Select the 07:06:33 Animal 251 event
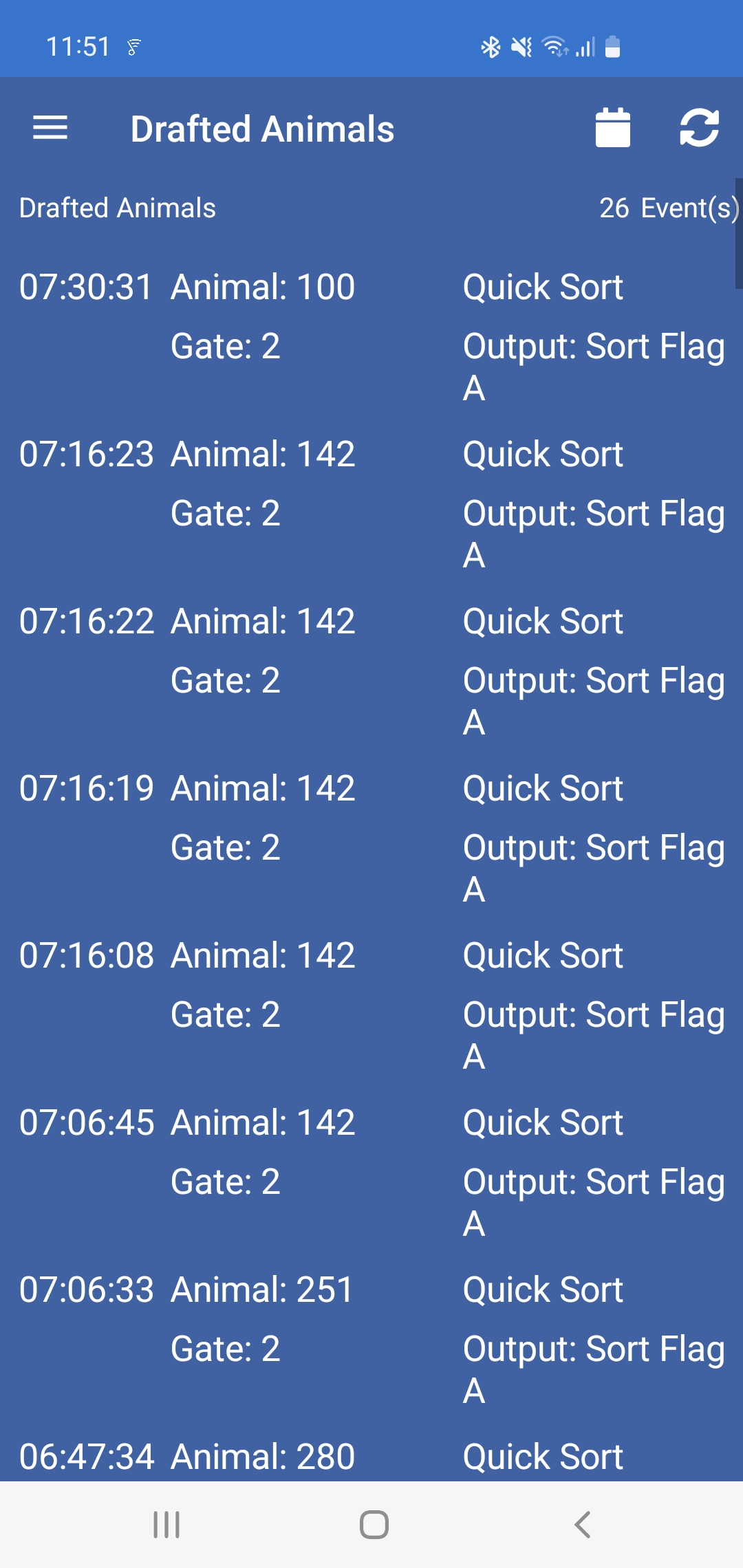Viewport: 743px width, 1568px height. 371,1338
